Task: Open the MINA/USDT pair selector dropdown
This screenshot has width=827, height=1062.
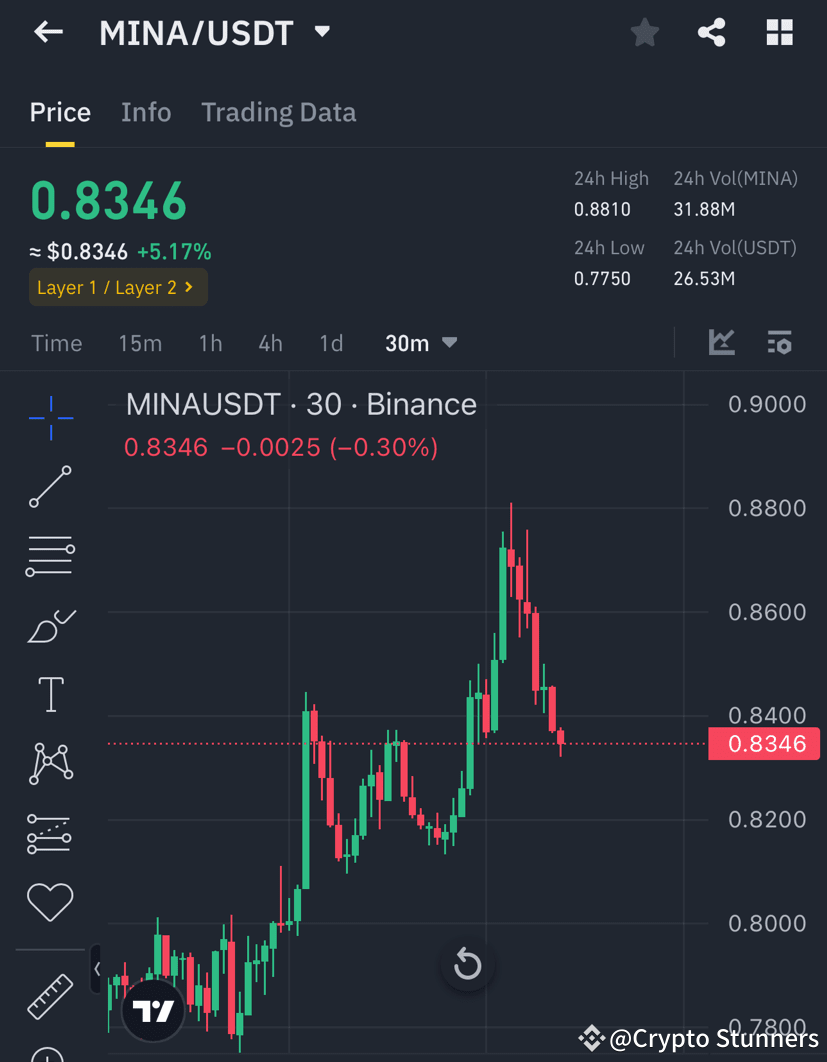Action: (216, 32)
